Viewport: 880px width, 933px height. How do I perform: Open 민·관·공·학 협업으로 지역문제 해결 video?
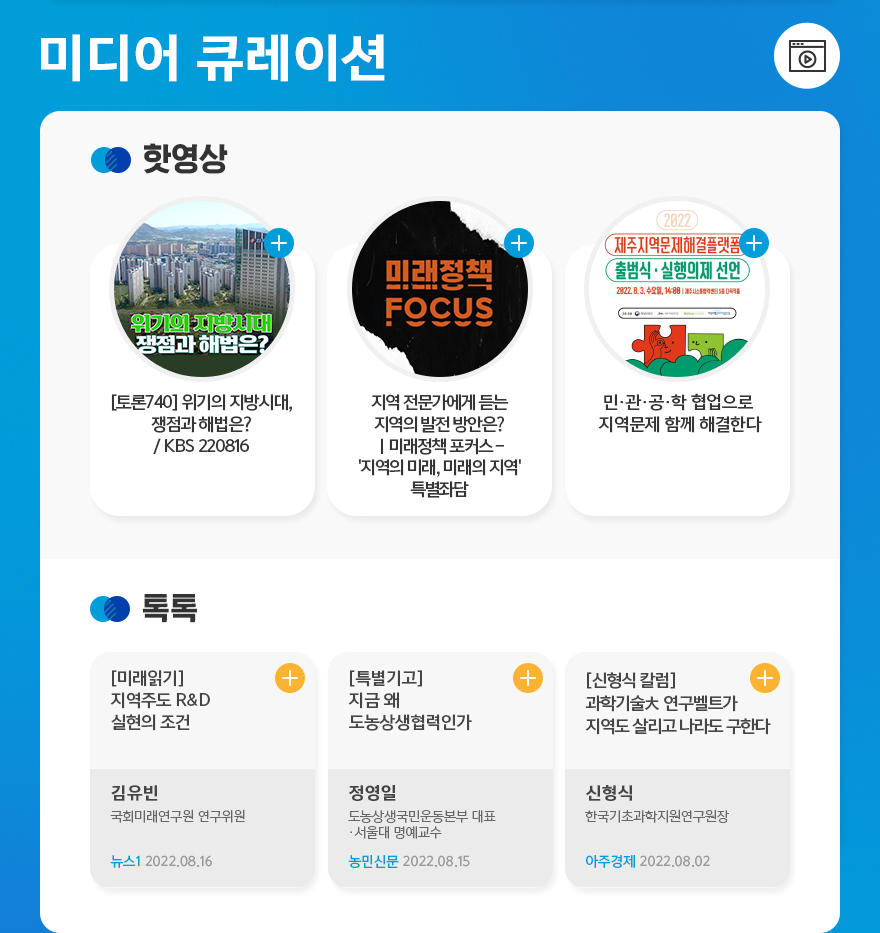[677, 290]
